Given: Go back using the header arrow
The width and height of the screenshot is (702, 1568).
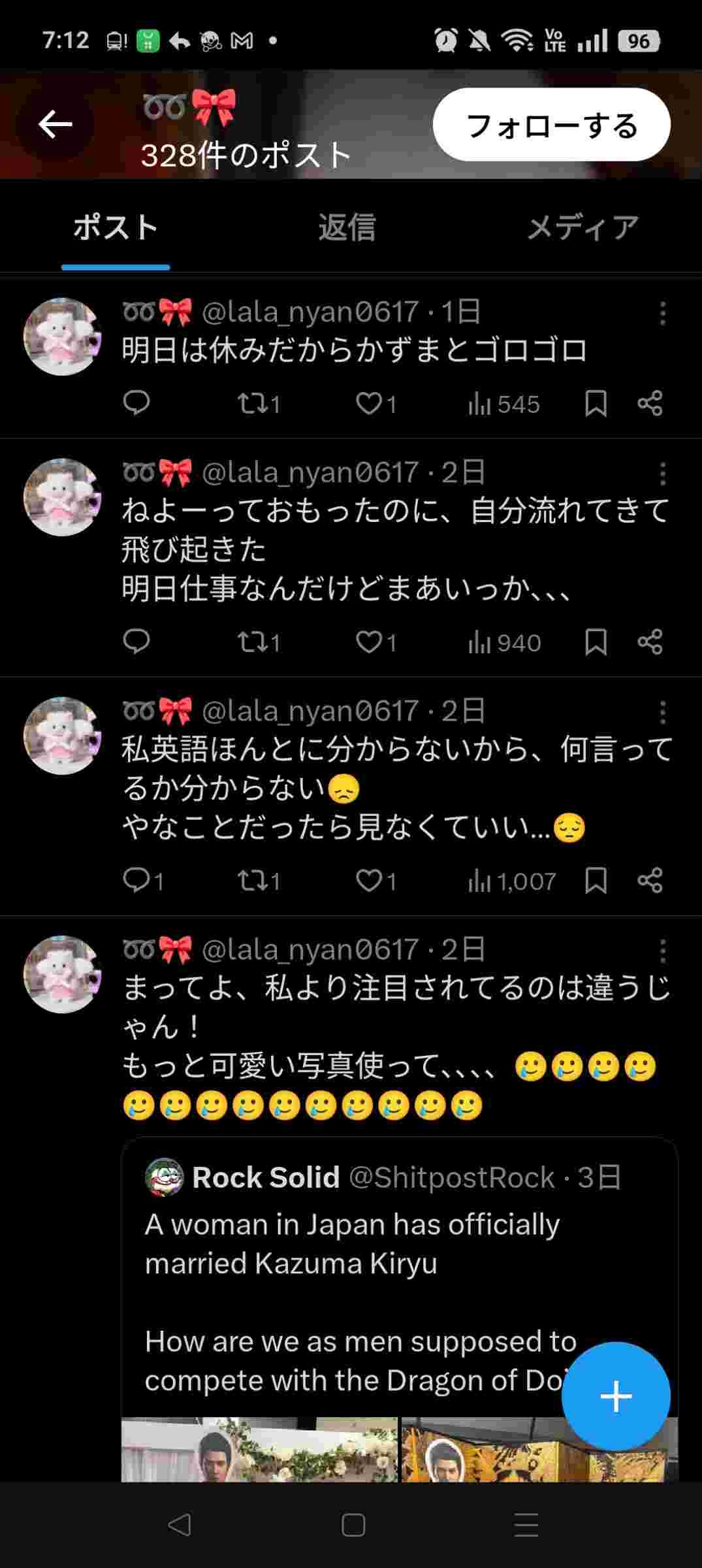Looking at the screenshot, I should pyautogui.click(x=55, y=124).
